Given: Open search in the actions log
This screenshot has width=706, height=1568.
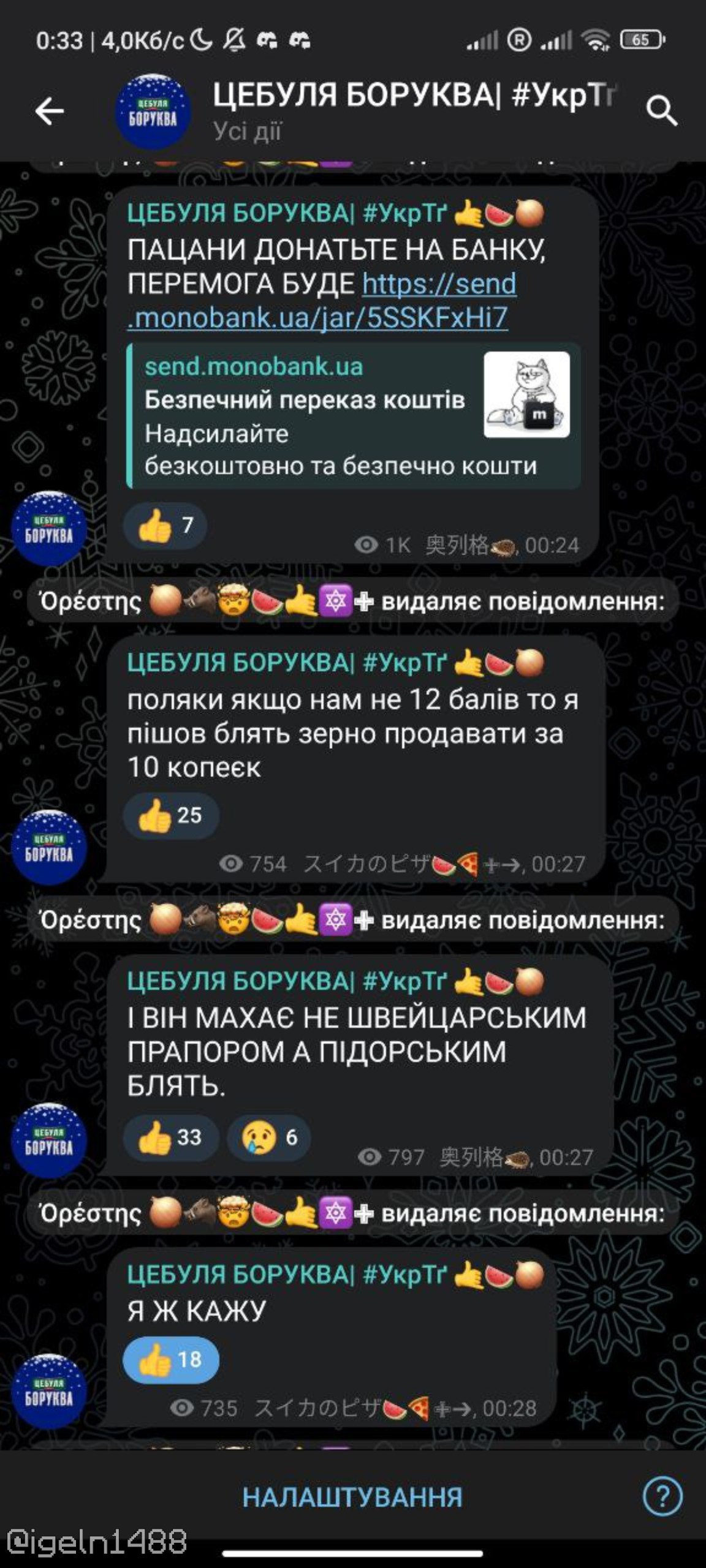Looking at the screenshot, I should (x=661, y=111).
